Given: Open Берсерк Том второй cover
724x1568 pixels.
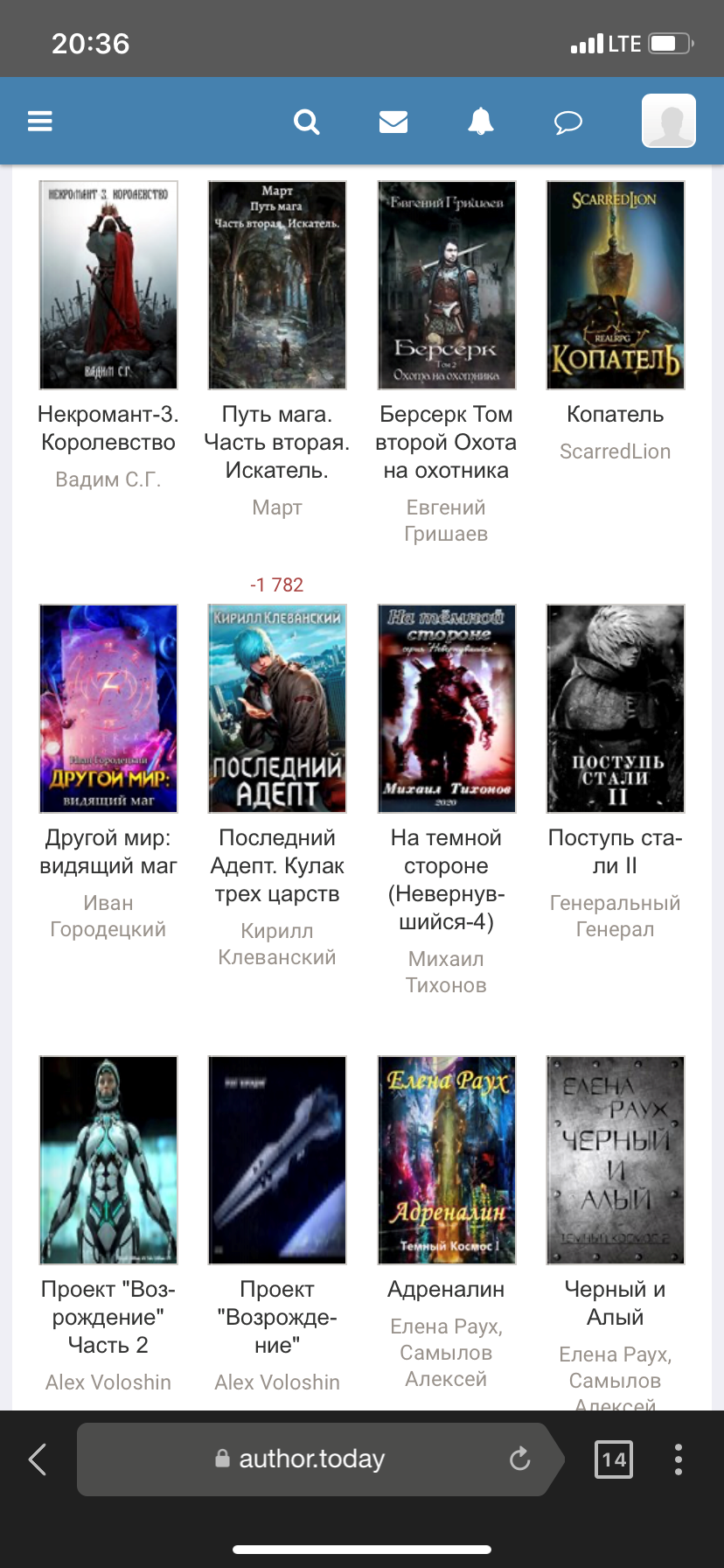Looking at the screenshot, I should [446, 285].
